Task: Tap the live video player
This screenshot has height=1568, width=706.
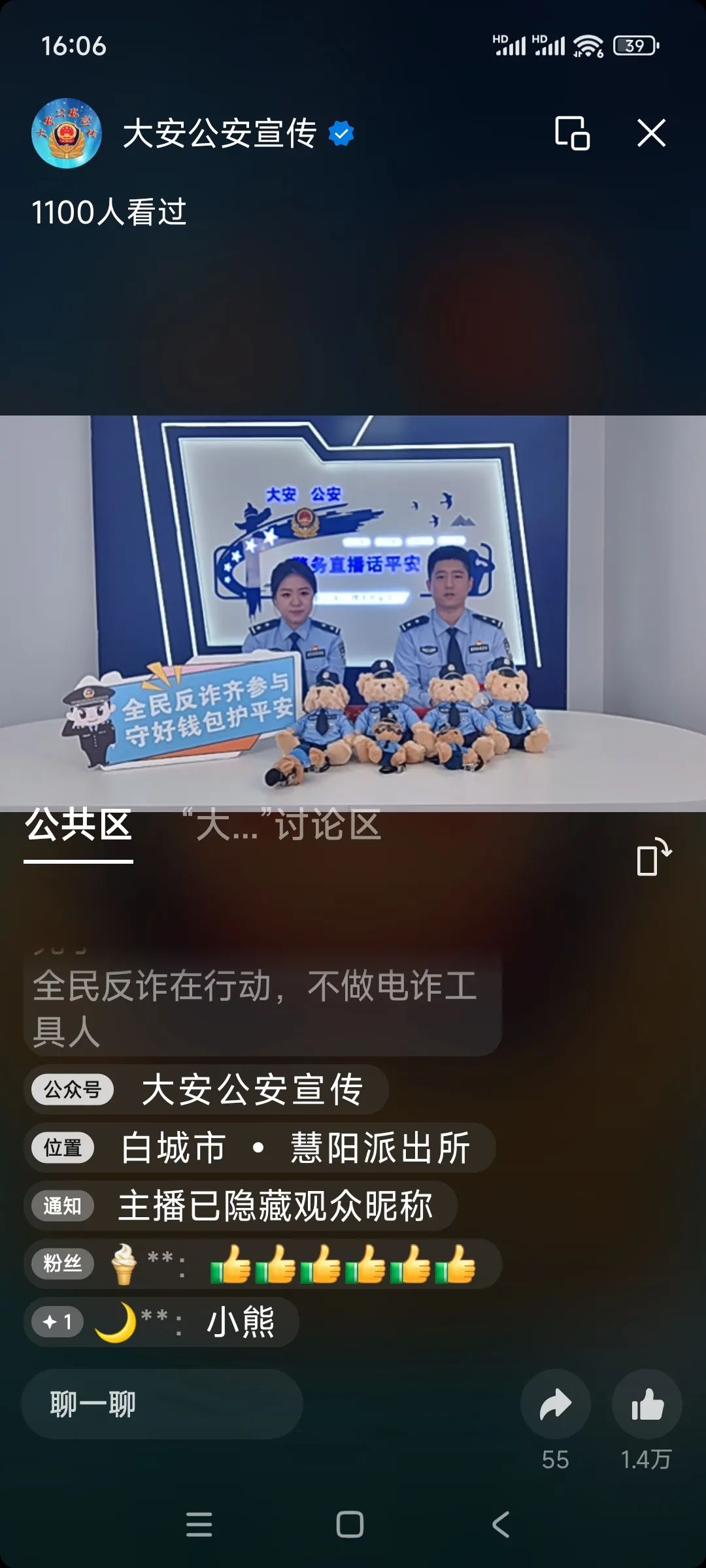Action: [353, 613]
